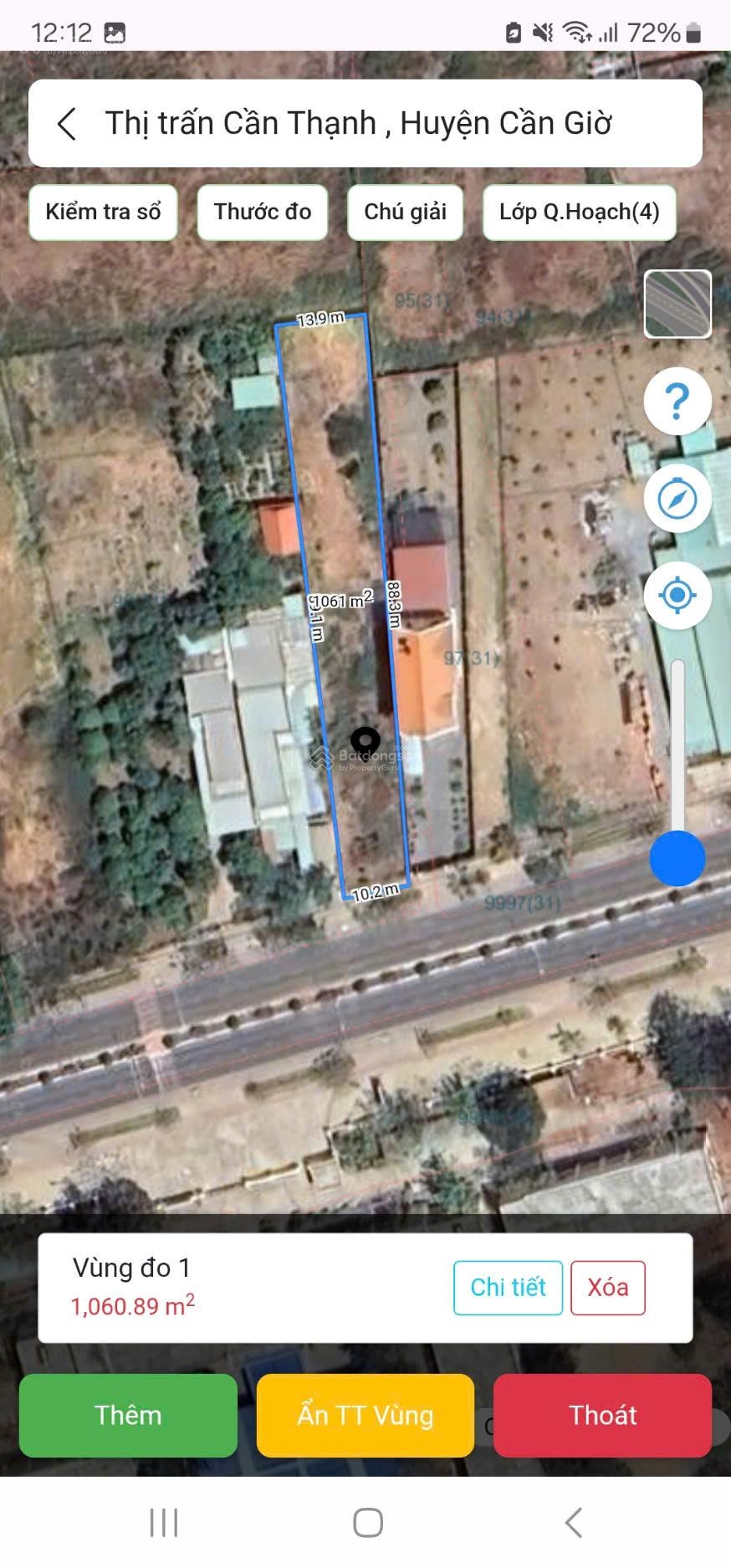Tap the compass orientation button
The image size is (731, 1568).
point(677,499)
